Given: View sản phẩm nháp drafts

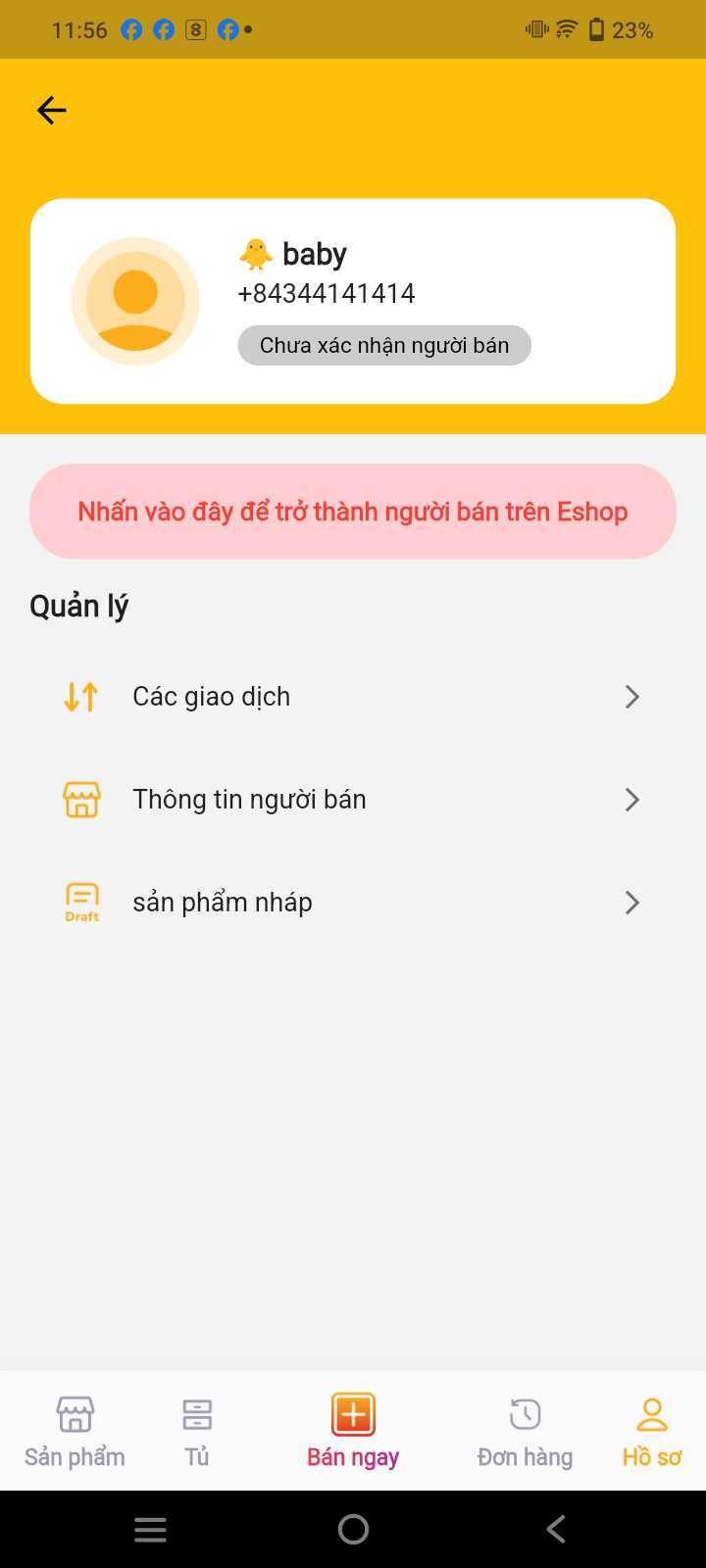Looking at the screenshot, I should pyautogui.click(x=353, y=903).
